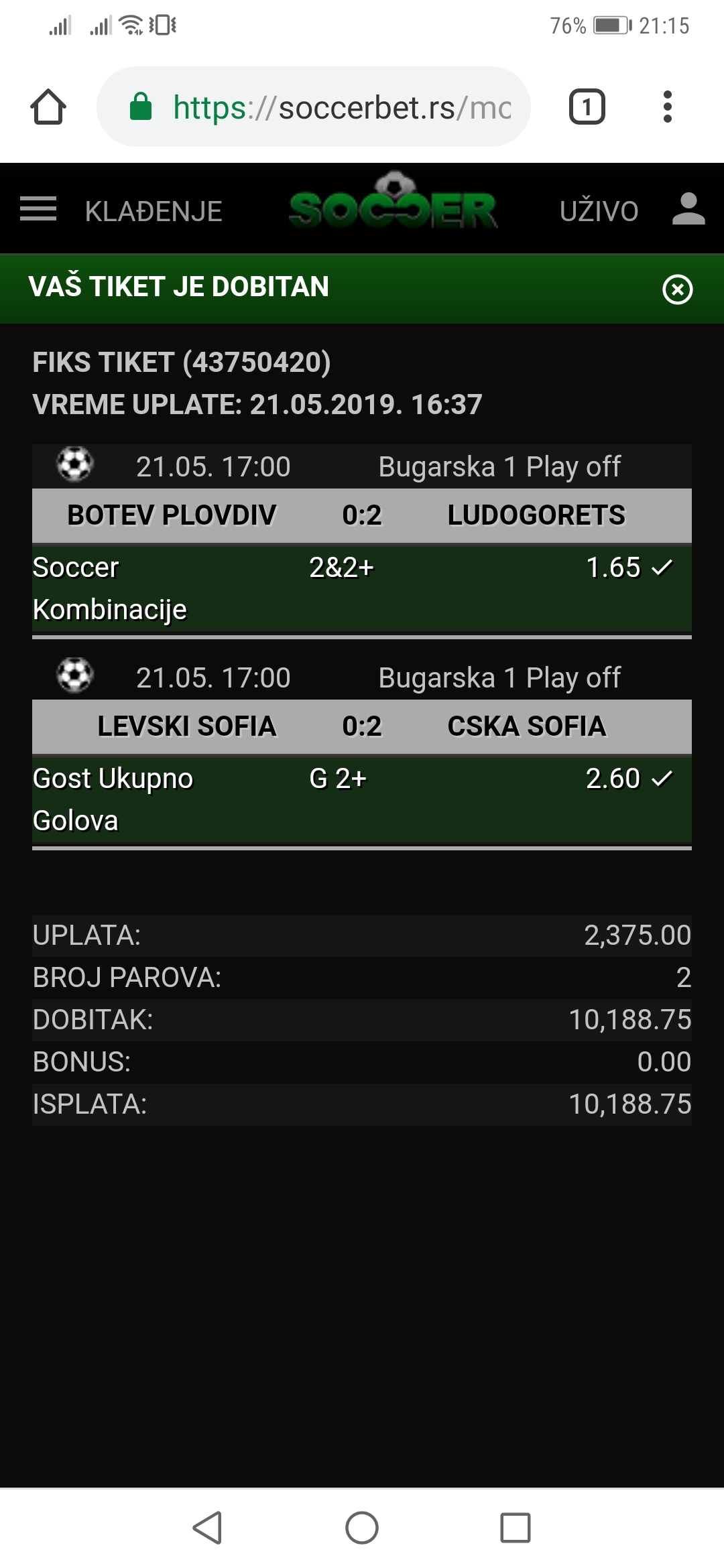The height and width of the screenshot is (1568, 724).
Task: Tap the browser home icon
Action: (48, 107)
